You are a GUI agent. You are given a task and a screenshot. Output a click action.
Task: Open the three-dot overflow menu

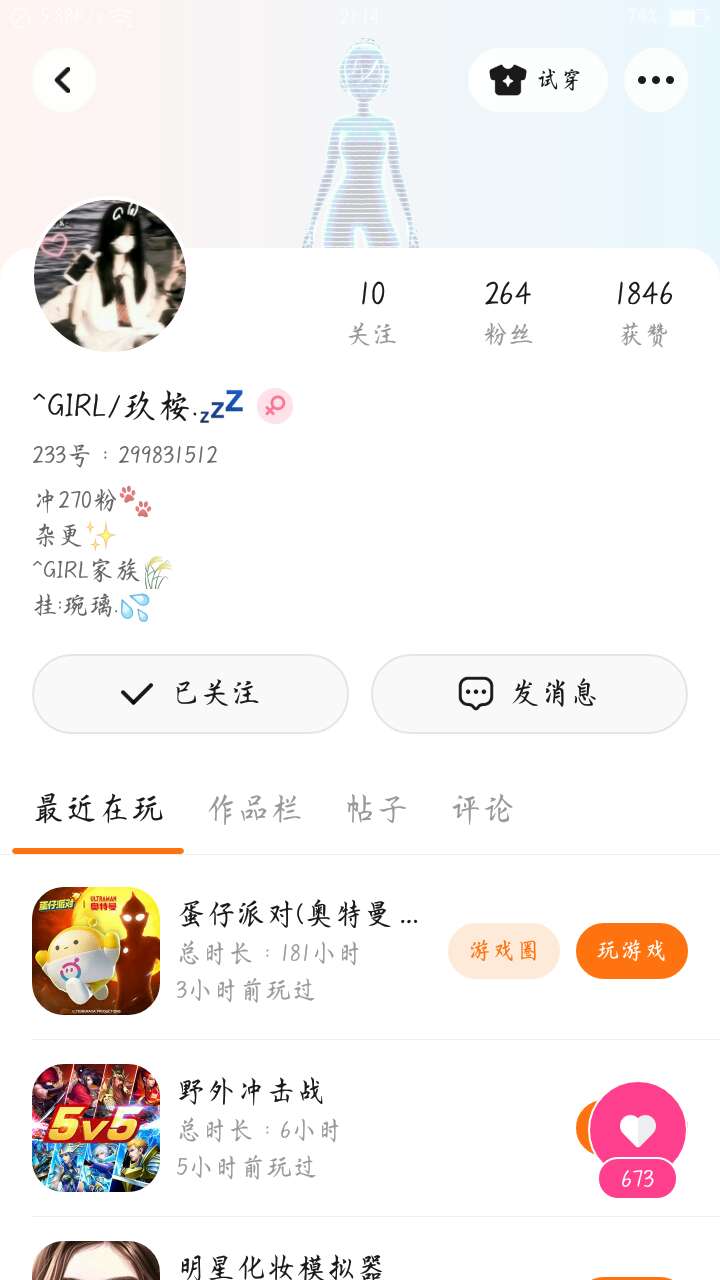click(655, 80)
